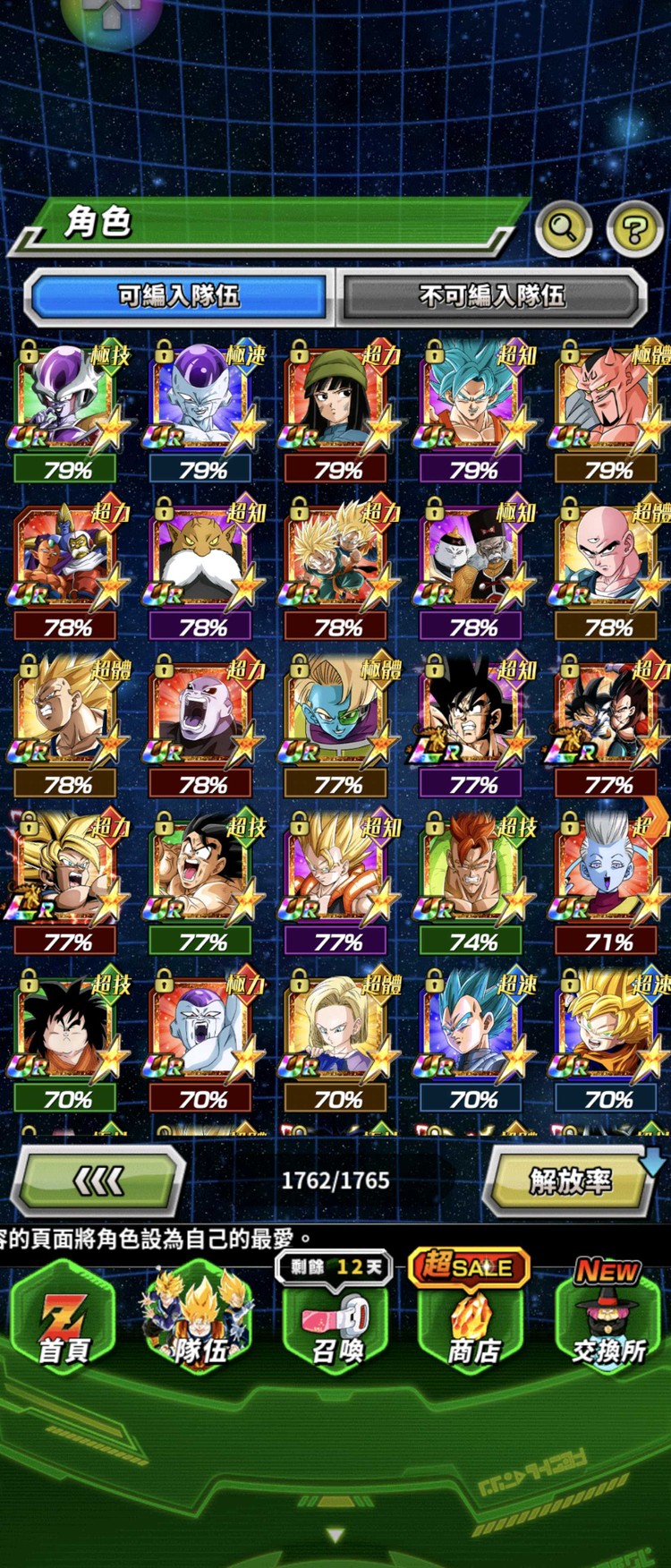Open the 解放率 sort button

(571, 1181)
